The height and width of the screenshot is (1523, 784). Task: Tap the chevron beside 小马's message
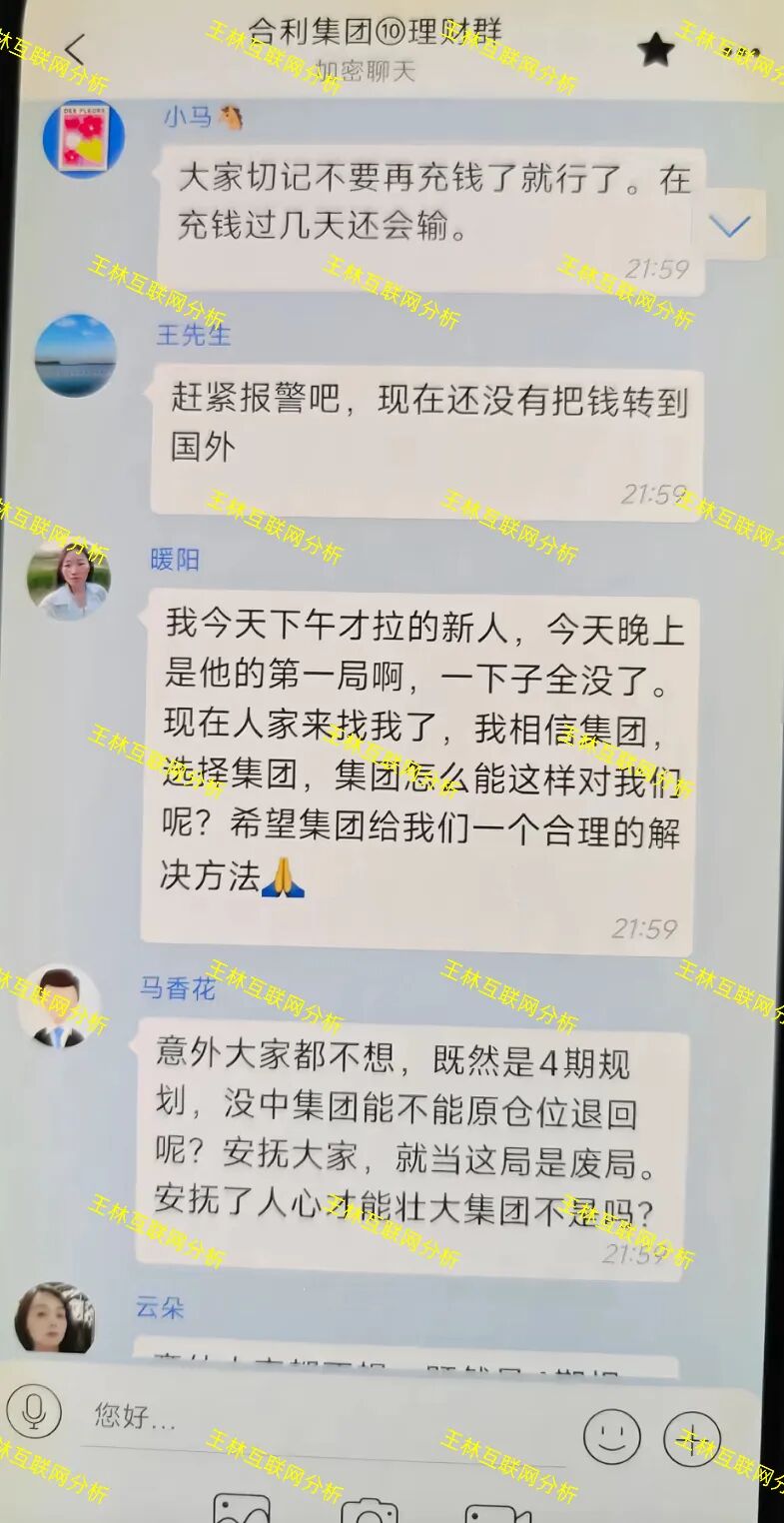[730, 226]
